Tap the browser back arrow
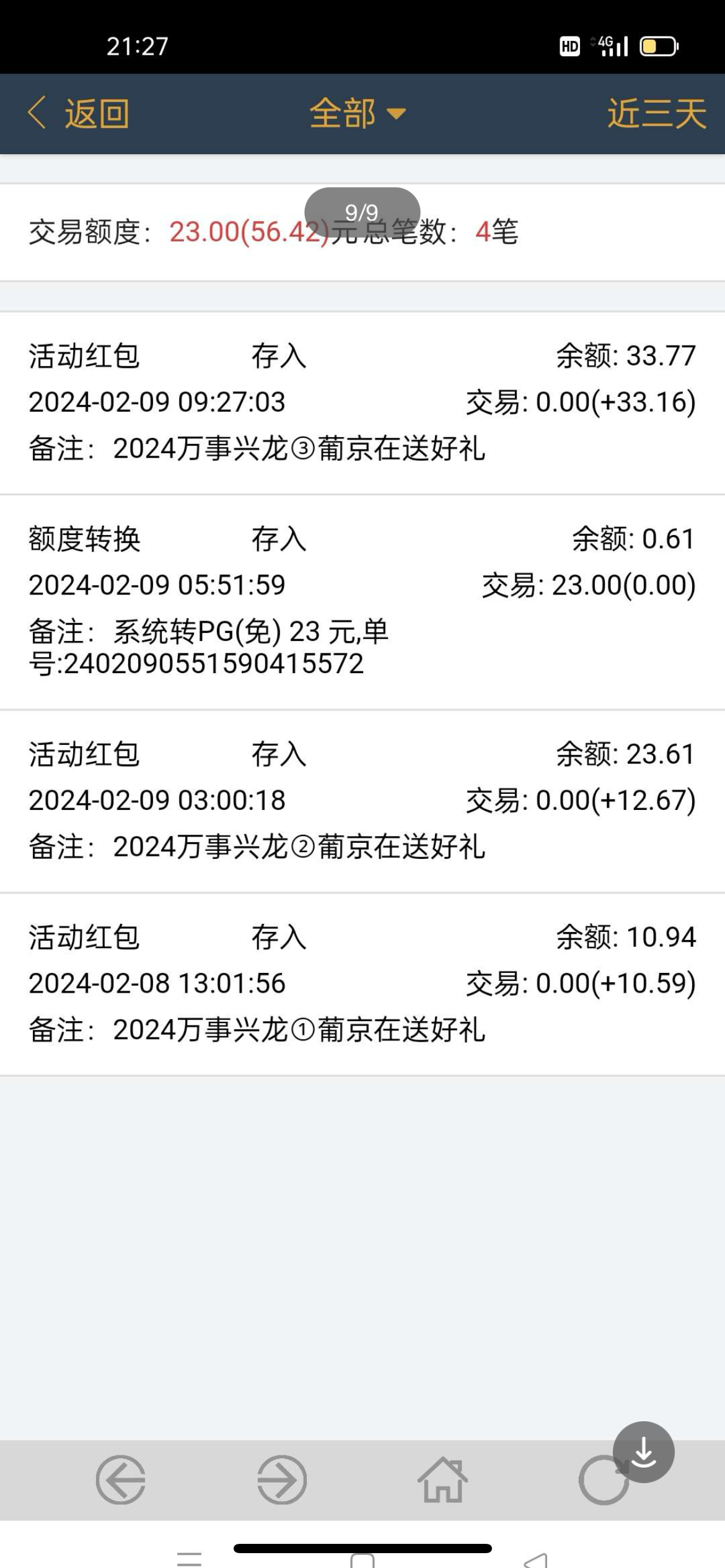The height and width of the screenshot is (1568, 725). click(x=121, y=1479)
